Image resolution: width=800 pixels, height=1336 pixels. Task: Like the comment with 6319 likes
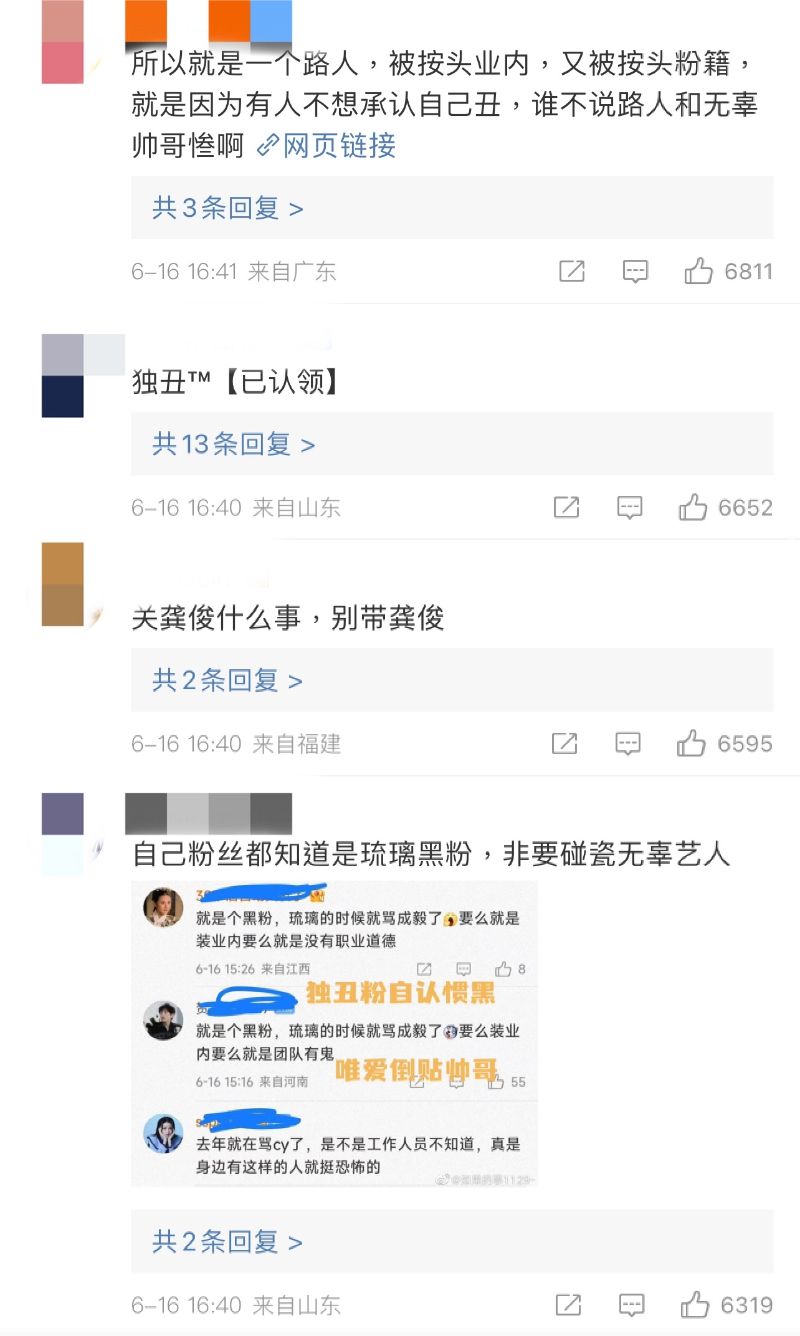(695, 1305)
